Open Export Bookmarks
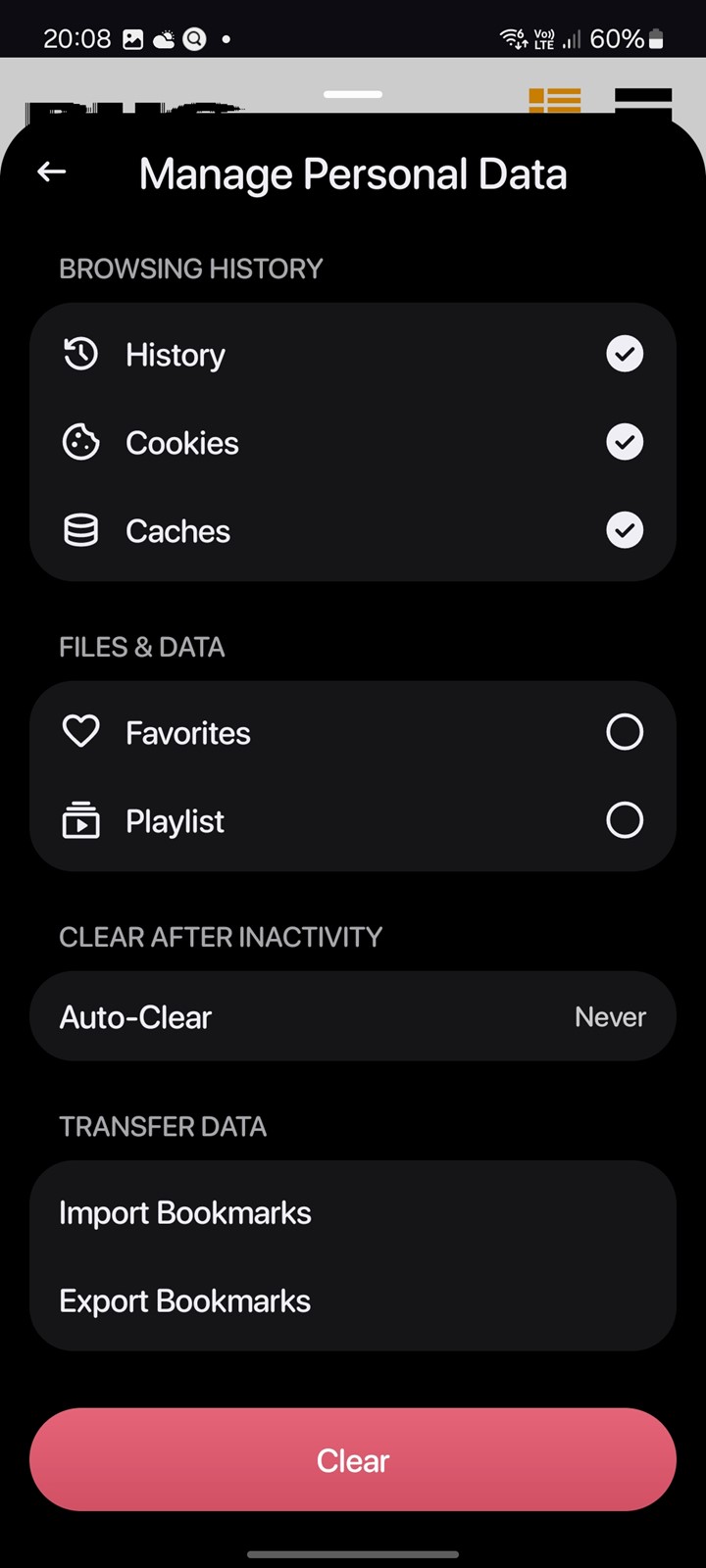Screen dimensions: 706x1568 pyautogui.click(x=353, y=1300)
